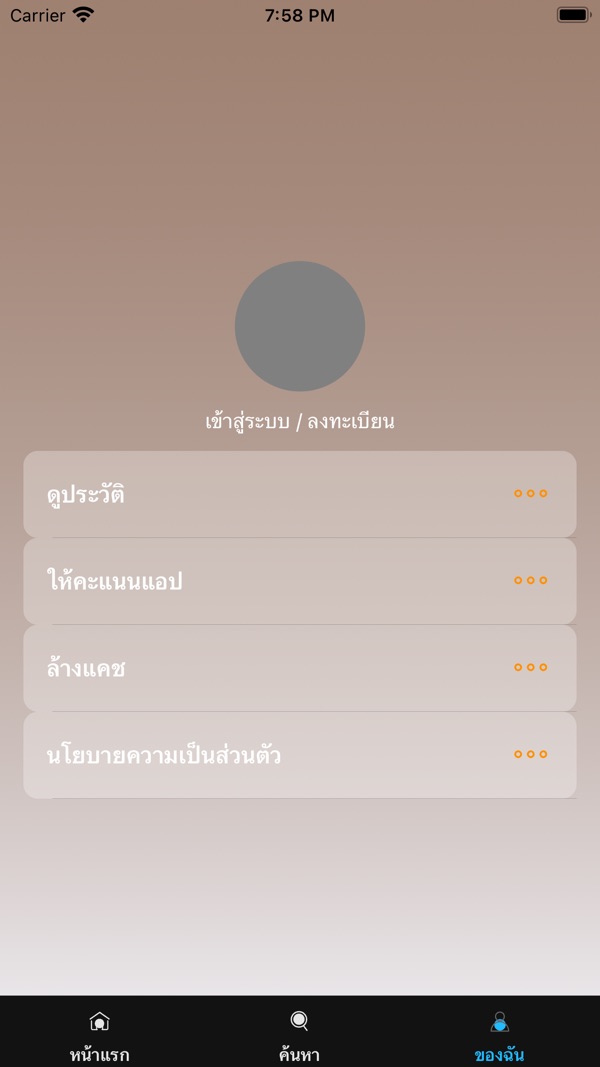Open the ดูประวัติ history row

click(300, 494)
